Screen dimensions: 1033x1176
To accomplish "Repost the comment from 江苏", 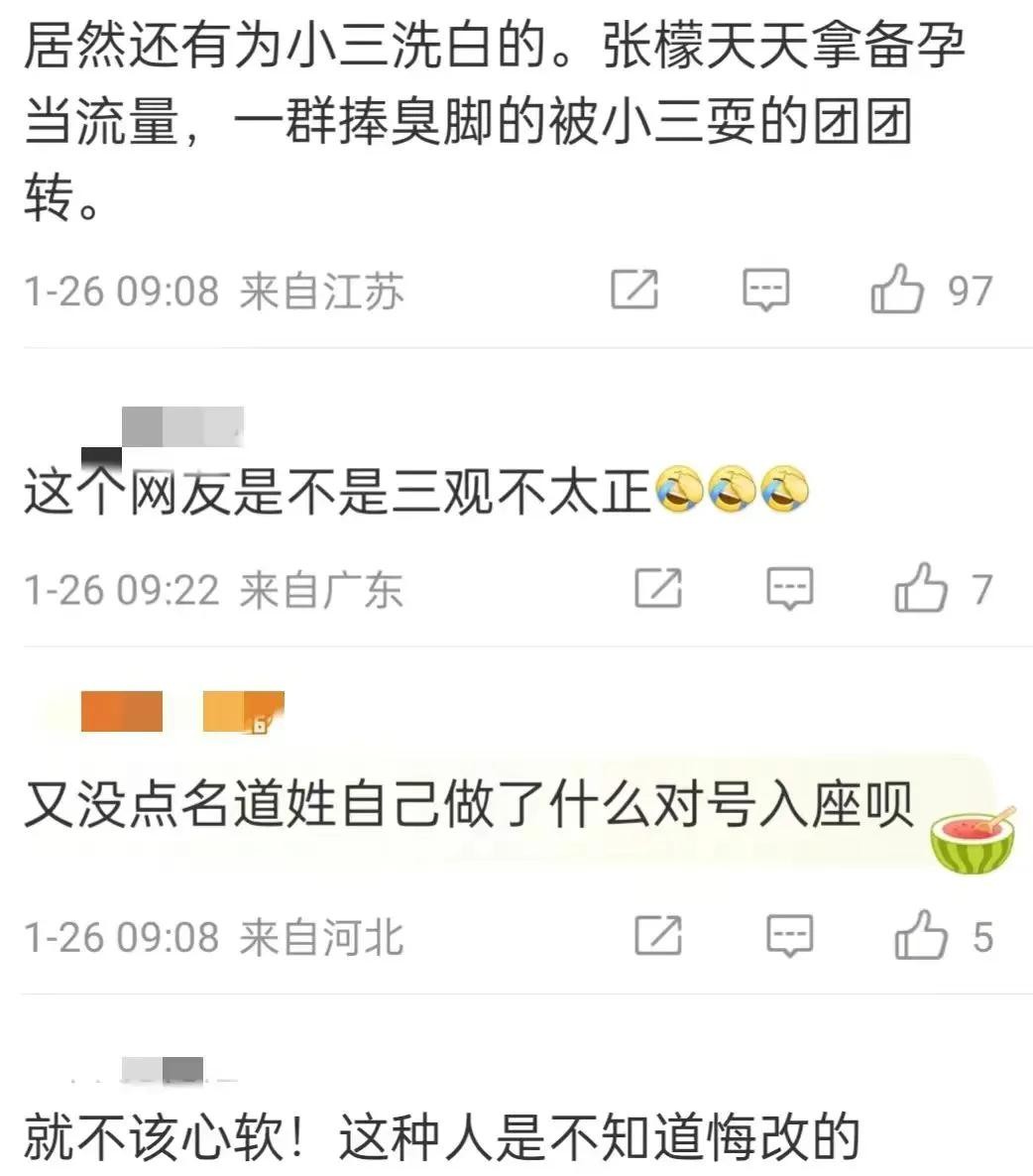I will [x=634, y=290].
